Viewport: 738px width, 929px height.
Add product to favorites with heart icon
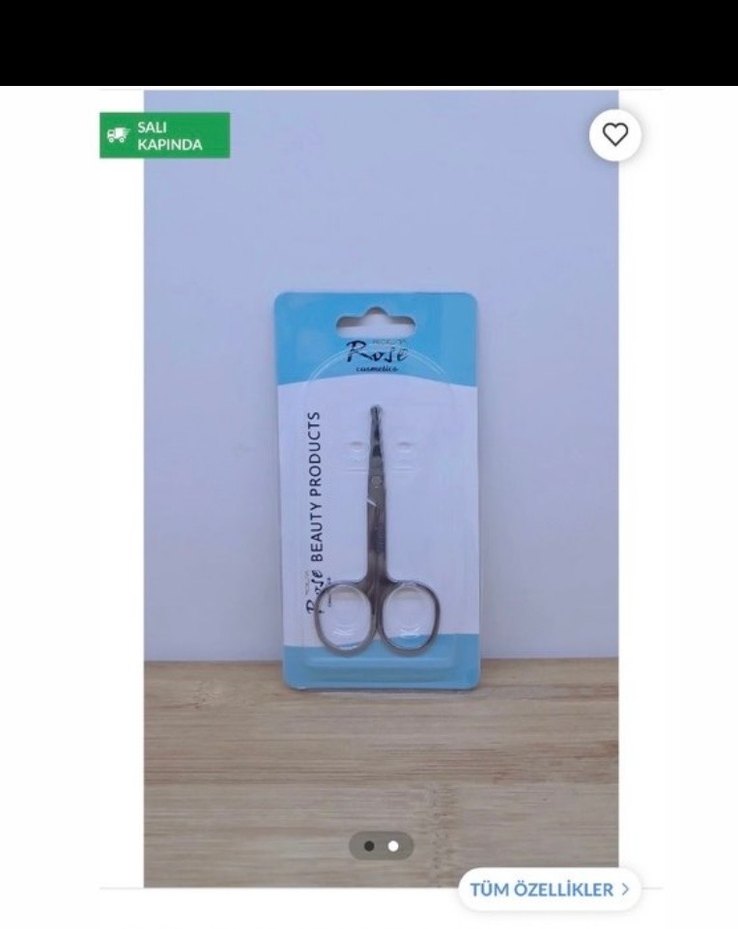[614, 135]
